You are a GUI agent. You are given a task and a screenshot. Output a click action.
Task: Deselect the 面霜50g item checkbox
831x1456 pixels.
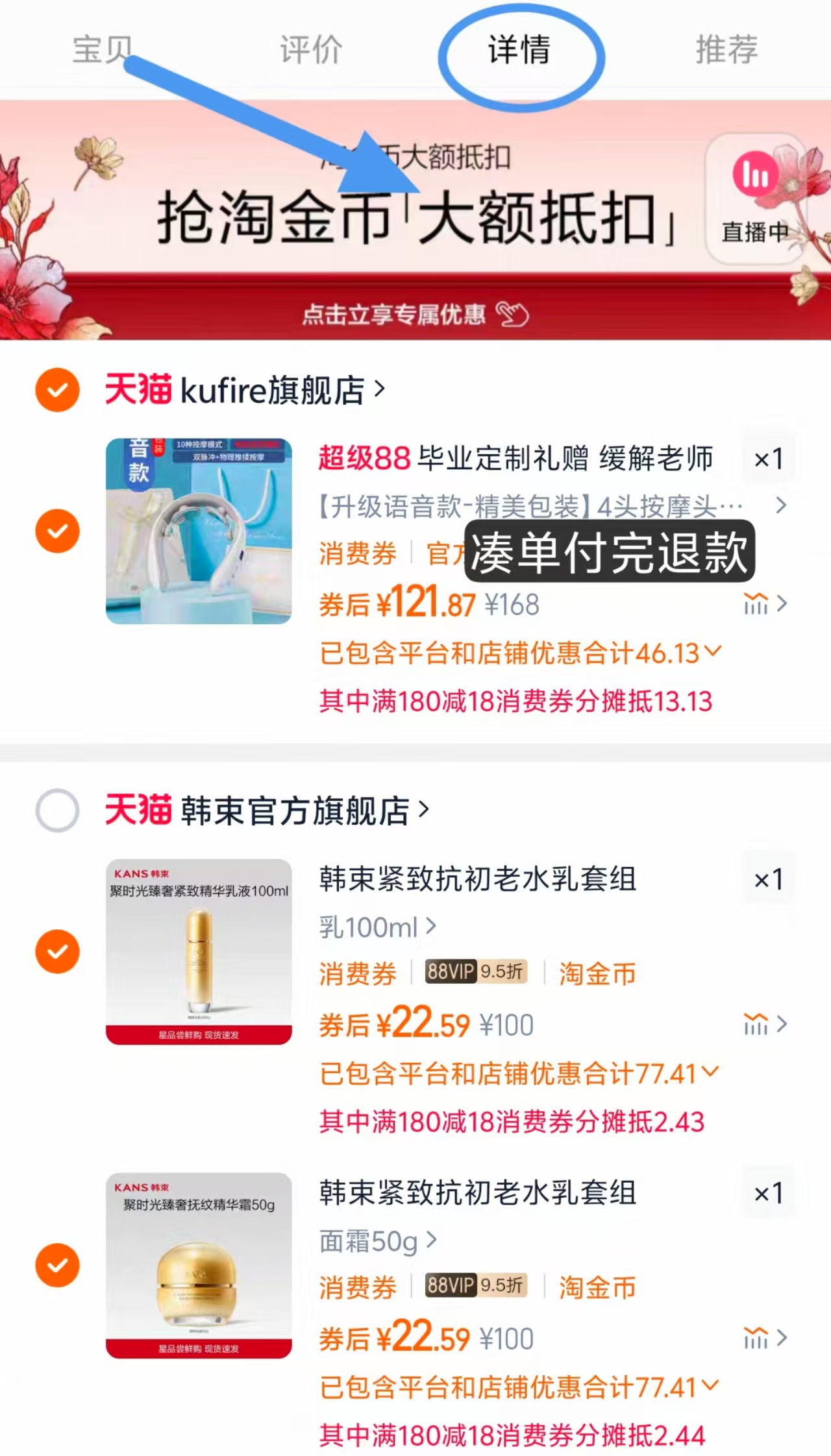click(57, 1264)
